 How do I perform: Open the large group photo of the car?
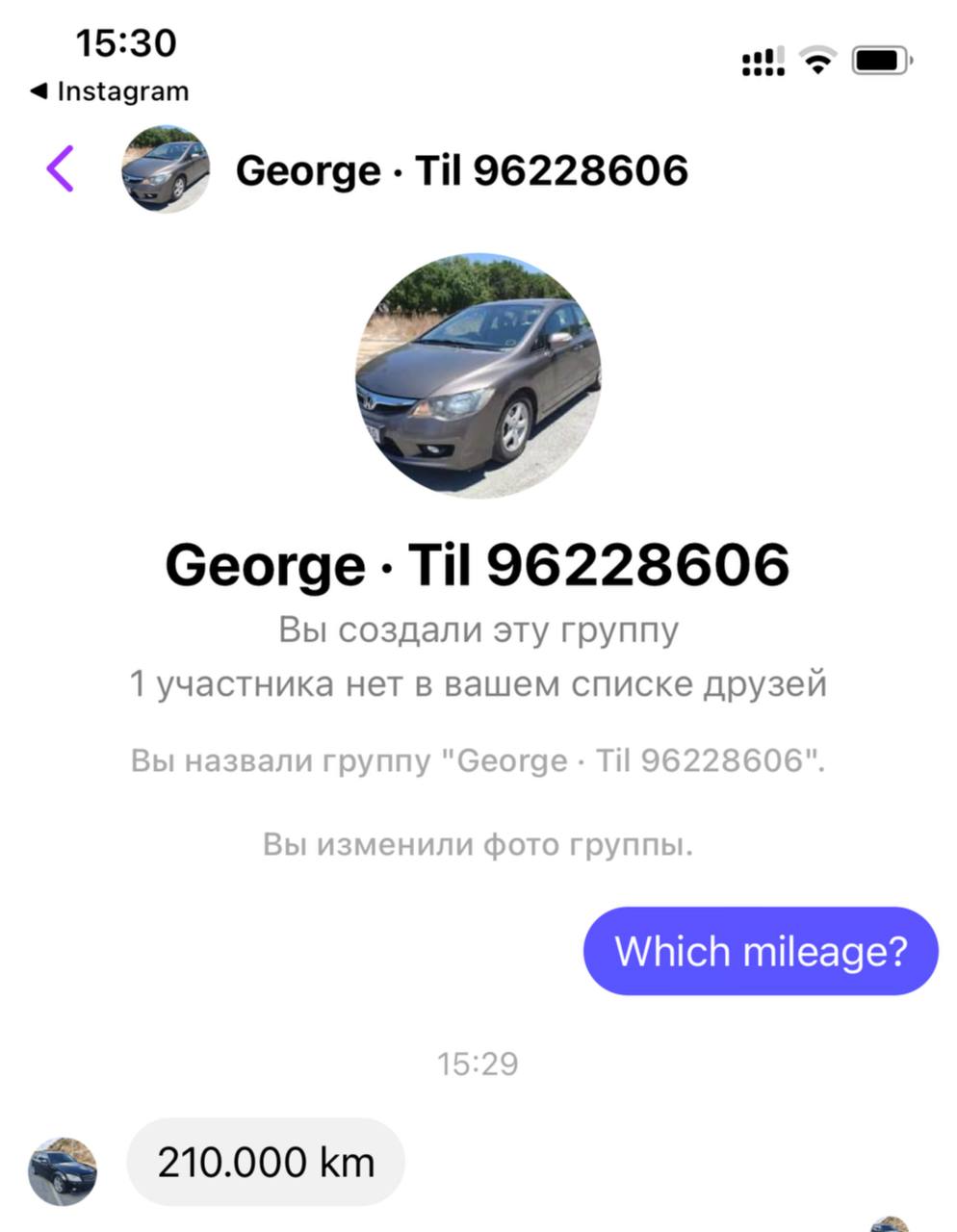pyautogui.click(x=478, y=376)
